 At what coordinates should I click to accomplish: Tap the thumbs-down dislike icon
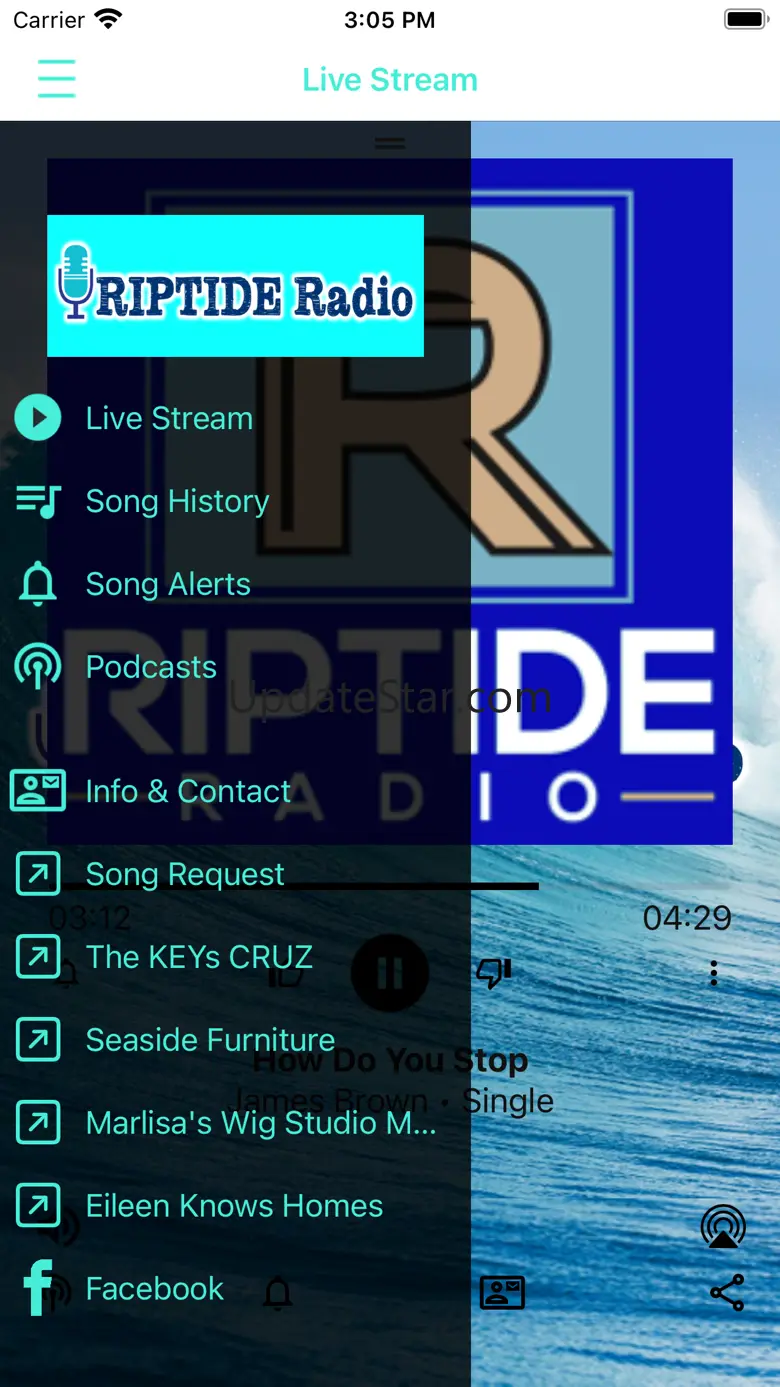tap(494, 973)
